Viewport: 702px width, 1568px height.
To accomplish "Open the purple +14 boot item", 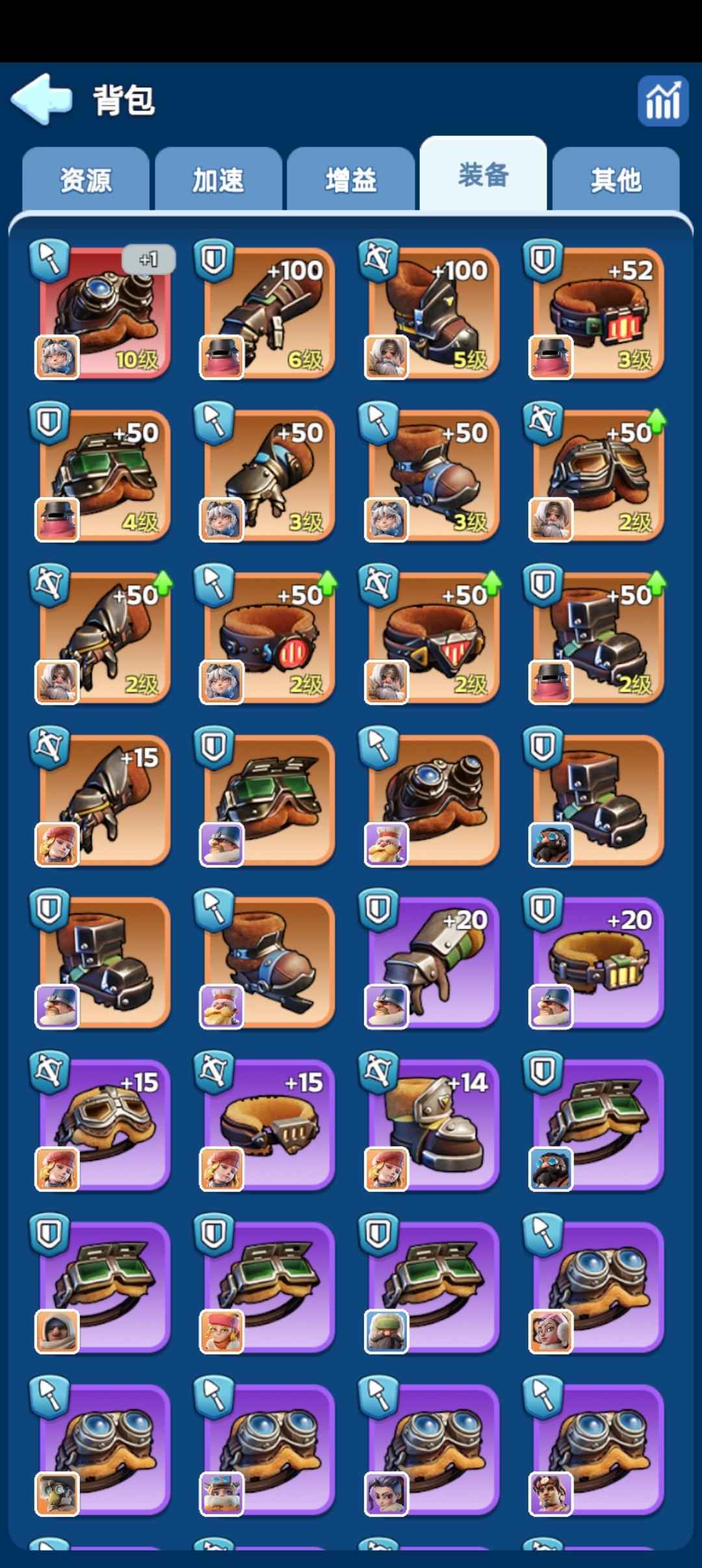I will click(433, 1125).
